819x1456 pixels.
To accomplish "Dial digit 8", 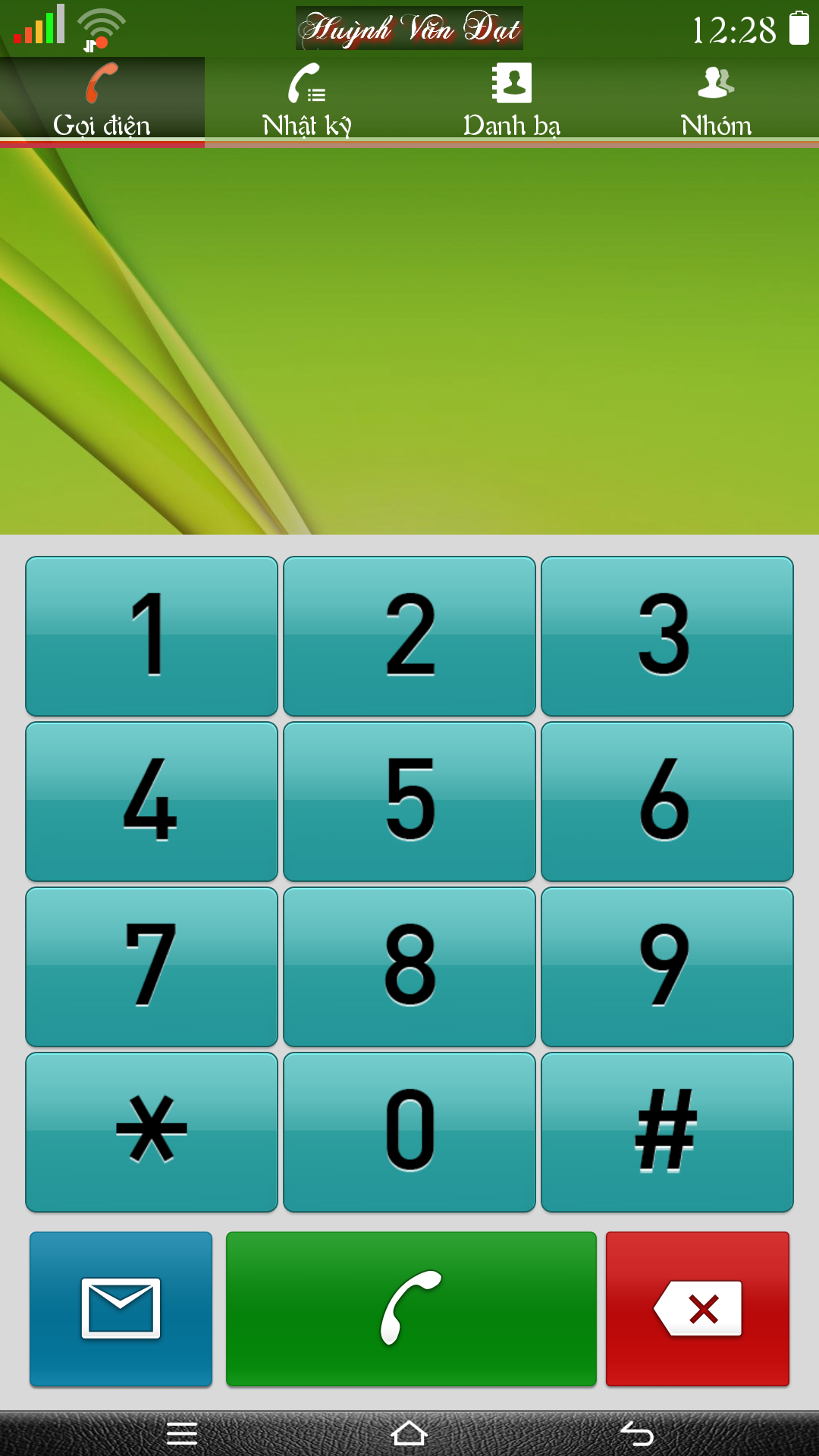I will pyautogui.click(x=409, y=967).
